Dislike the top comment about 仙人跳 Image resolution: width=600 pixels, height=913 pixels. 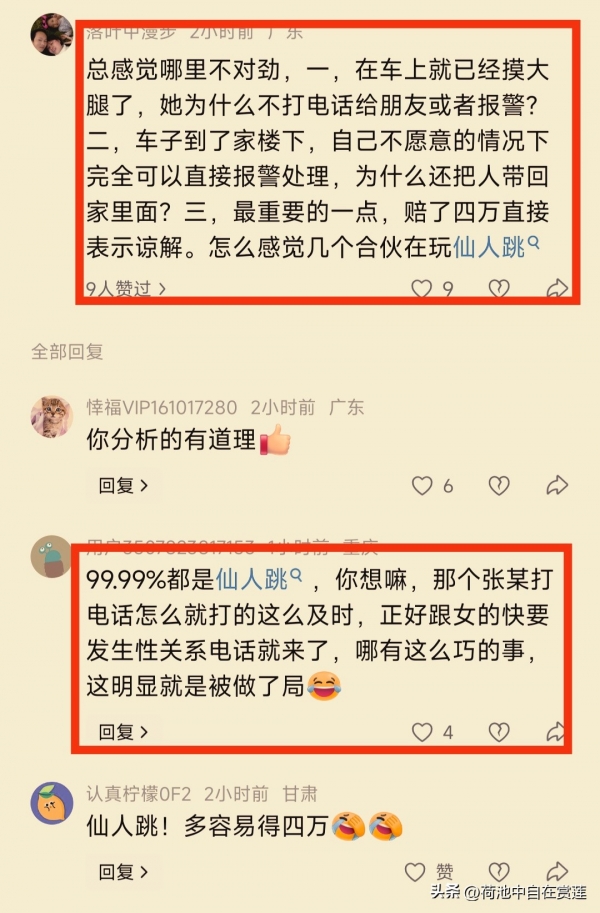click(498, 289)
